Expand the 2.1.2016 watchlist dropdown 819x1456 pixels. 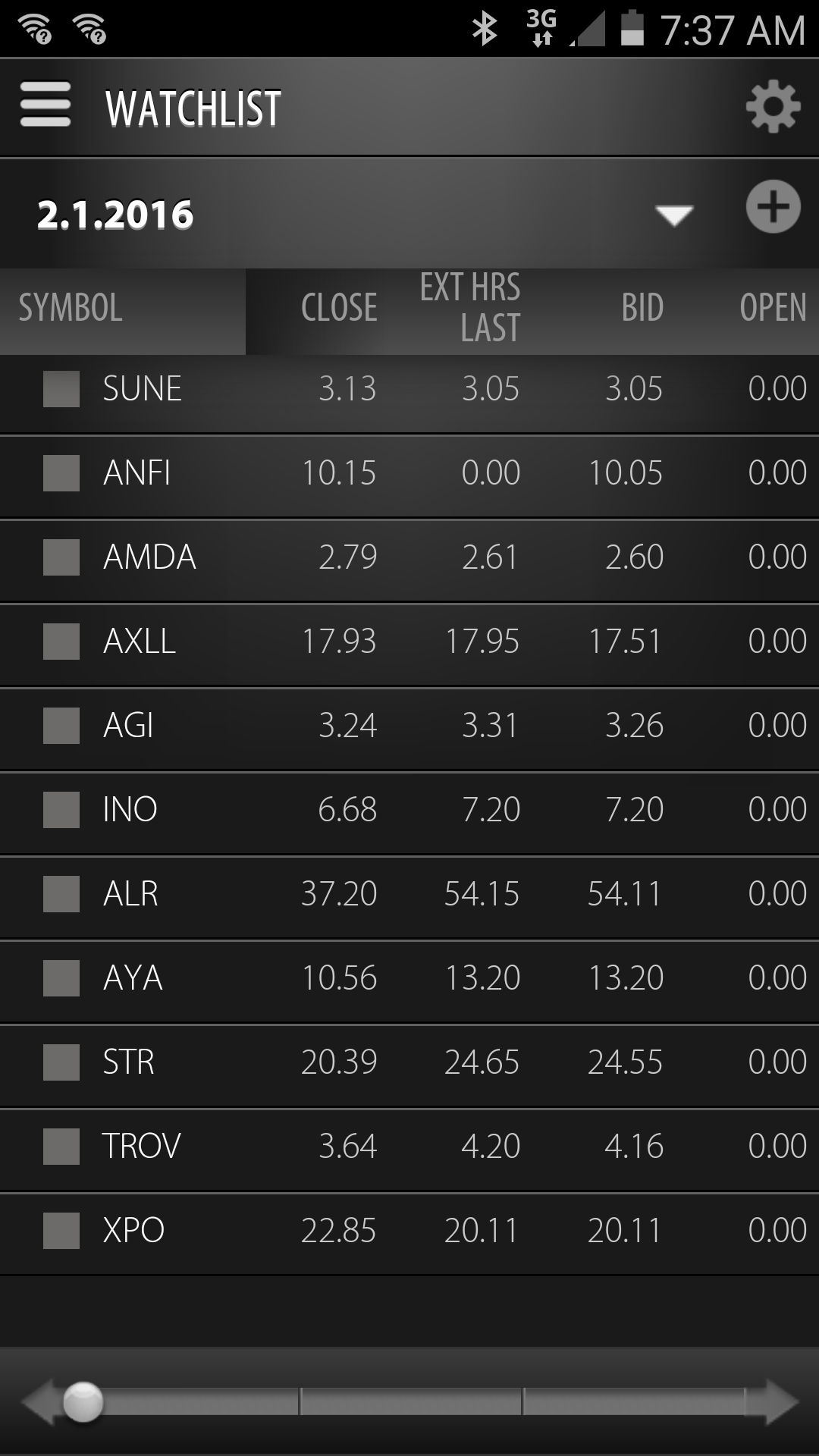[673, 215]
